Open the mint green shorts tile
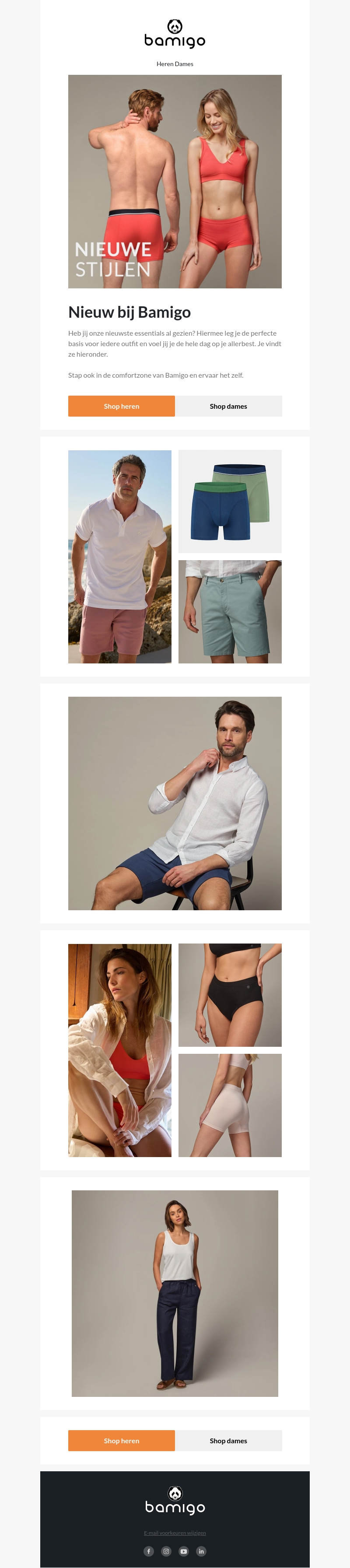The image size is (350, 1568). [230, 611]
